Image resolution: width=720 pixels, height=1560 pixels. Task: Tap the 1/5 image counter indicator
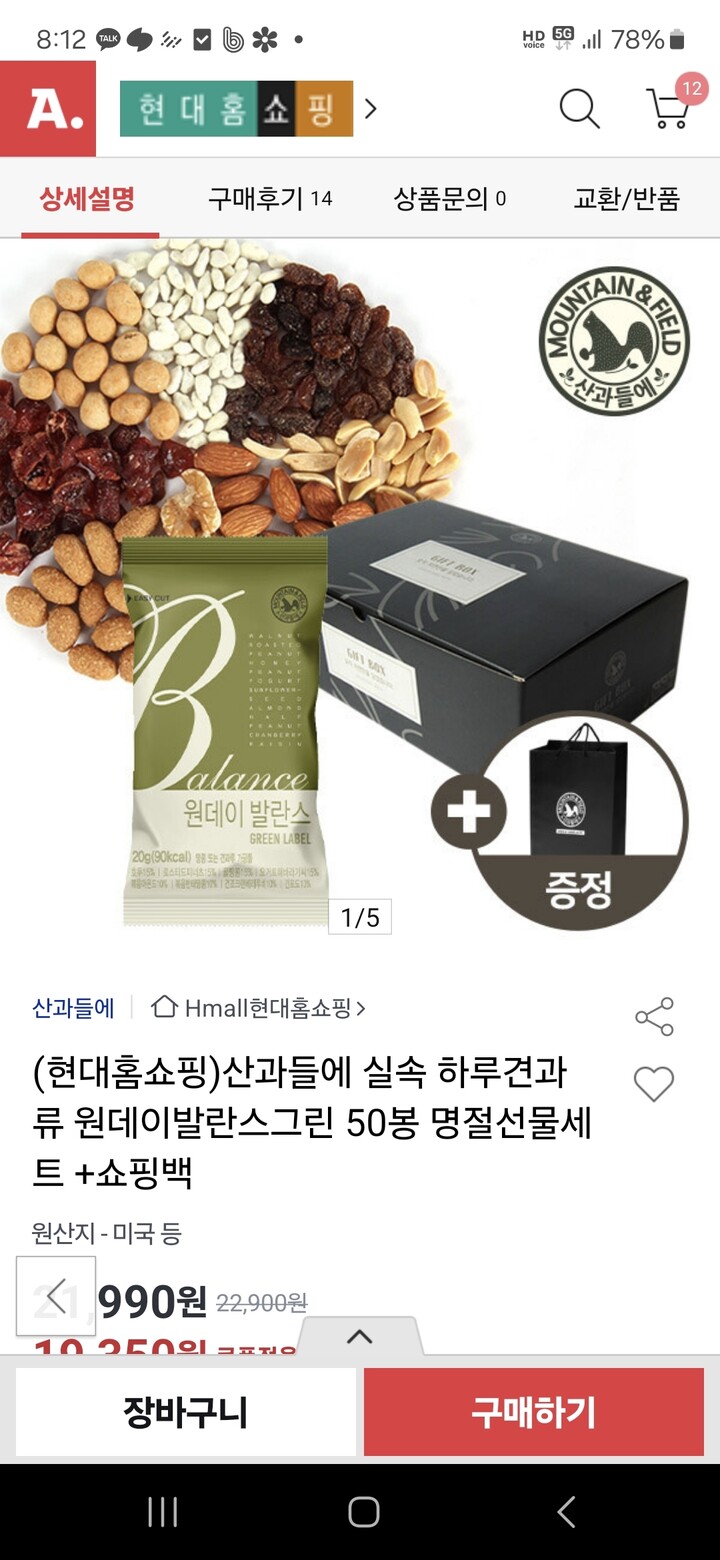pyautogui.click(x=362, y=917)
